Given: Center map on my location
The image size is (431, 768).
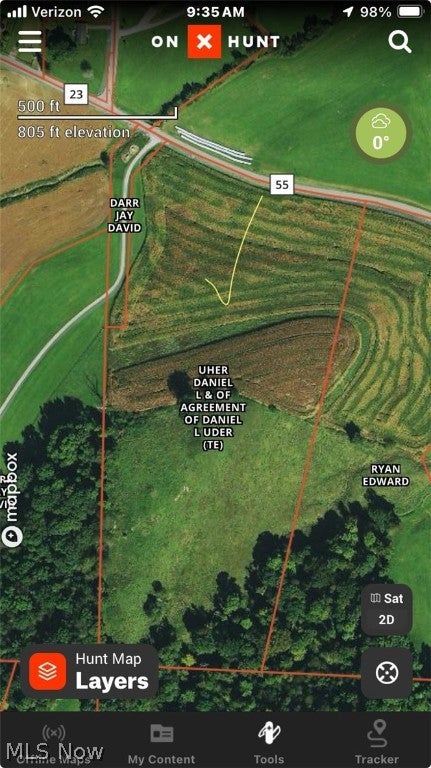Looking at the screenshot, I should pos(386,672).
